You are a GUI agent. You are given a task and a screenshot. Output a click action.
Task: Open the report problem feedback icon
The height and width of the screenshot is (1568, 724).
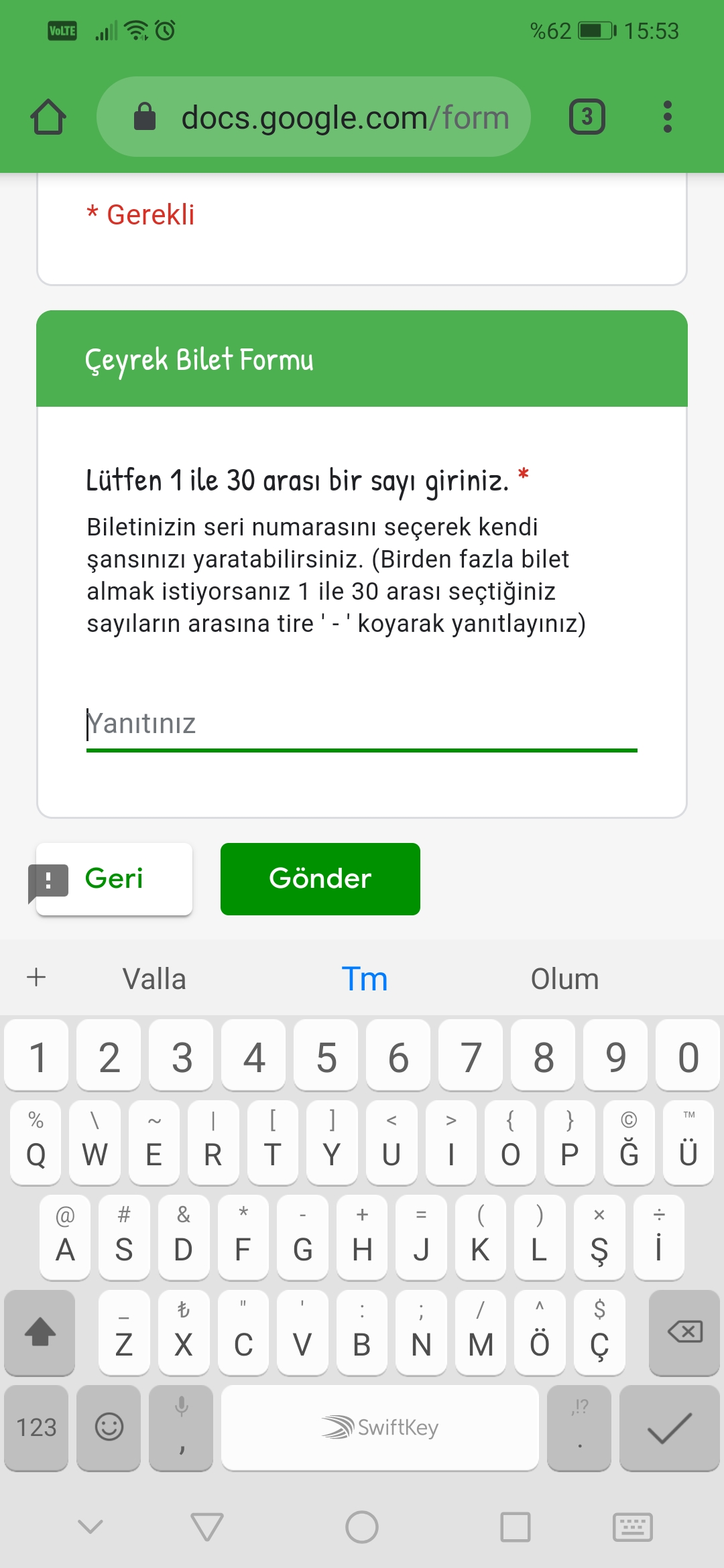48,881
